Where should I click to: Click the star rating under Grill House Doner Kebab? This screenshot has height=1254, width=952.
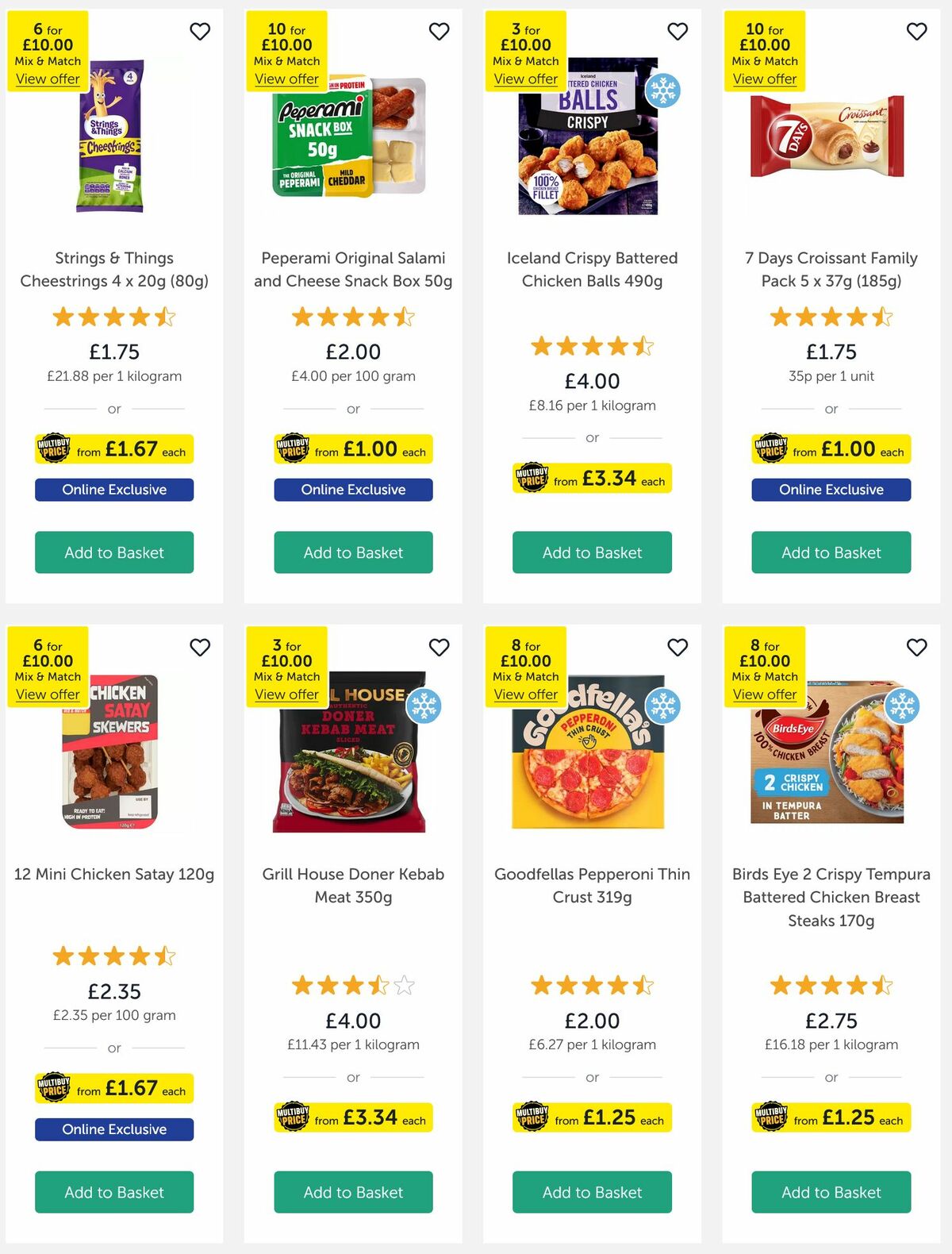tap(352, 985)
